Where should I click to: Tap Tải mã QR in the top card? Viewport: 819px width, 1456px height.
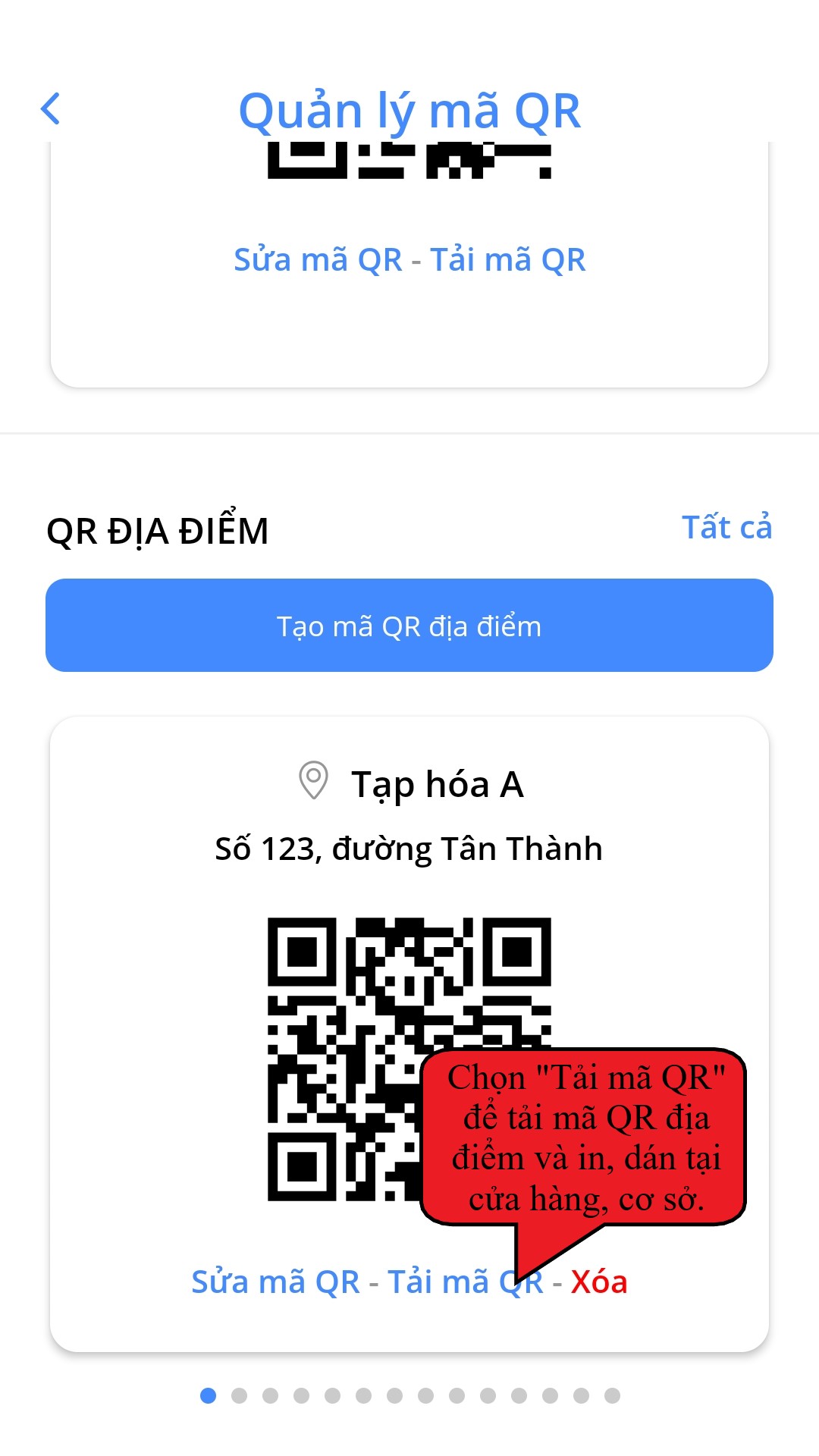tap(507, 260)
